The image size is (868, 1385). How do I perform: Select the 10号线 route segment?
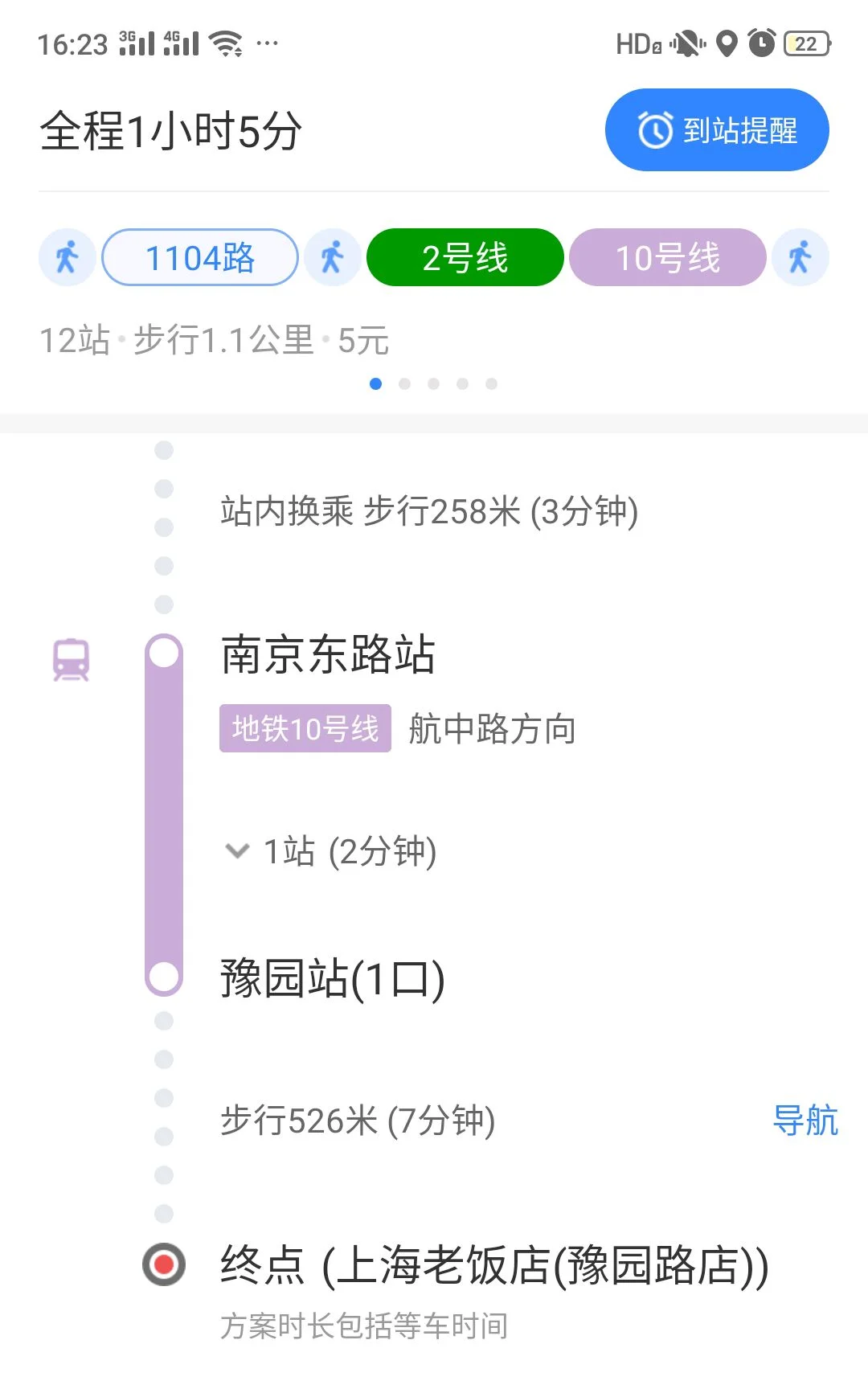point(668,256)
